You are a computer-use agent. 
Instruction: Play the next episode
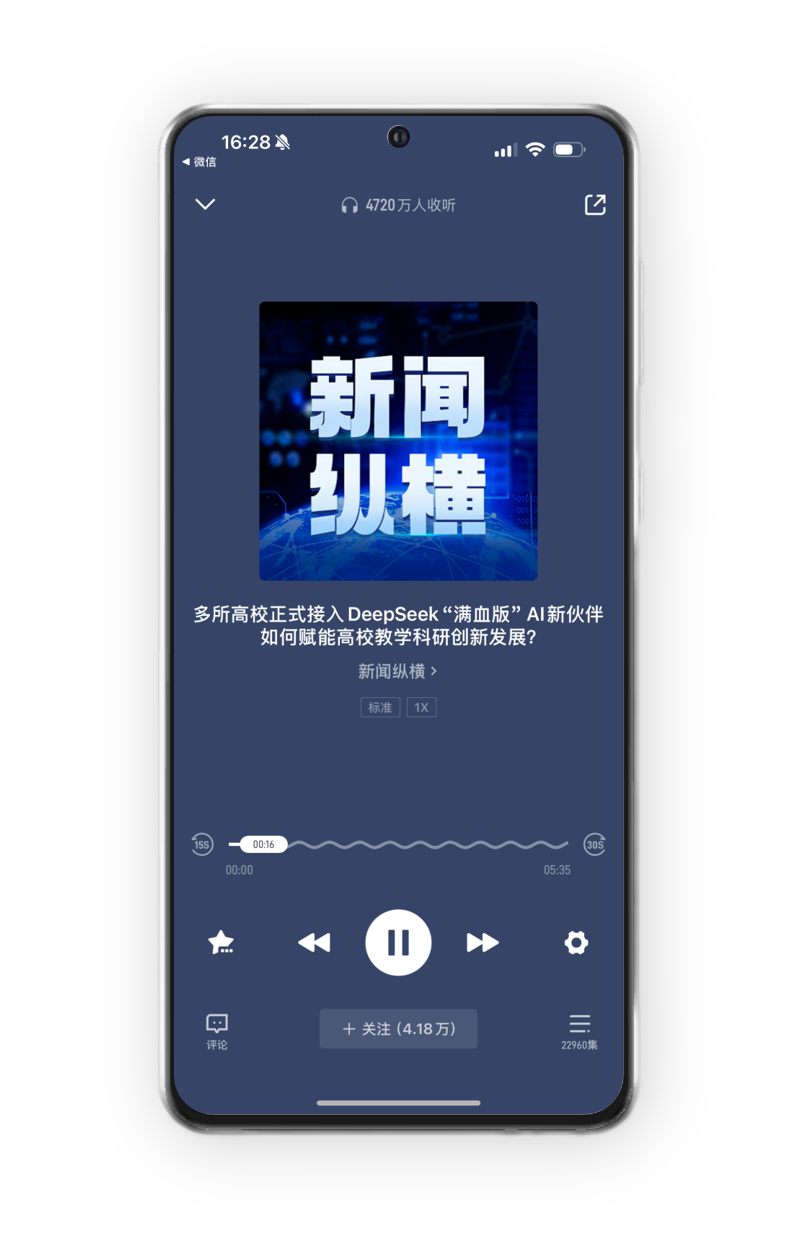pyautogui.click(x=482, y=942)
